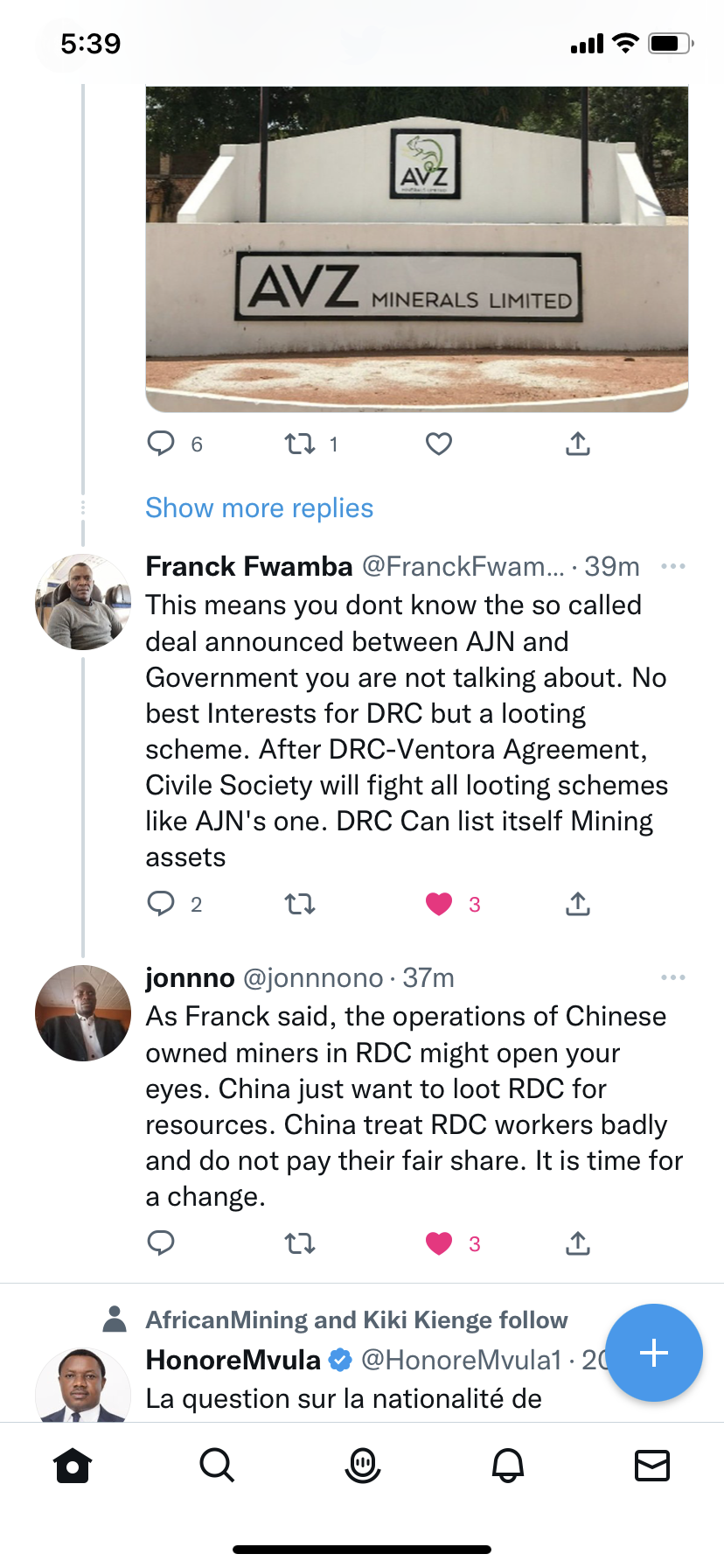Share Franck Fwamba's tweet
This screenshot has height=1568, width=724.
tap(578, 904)
